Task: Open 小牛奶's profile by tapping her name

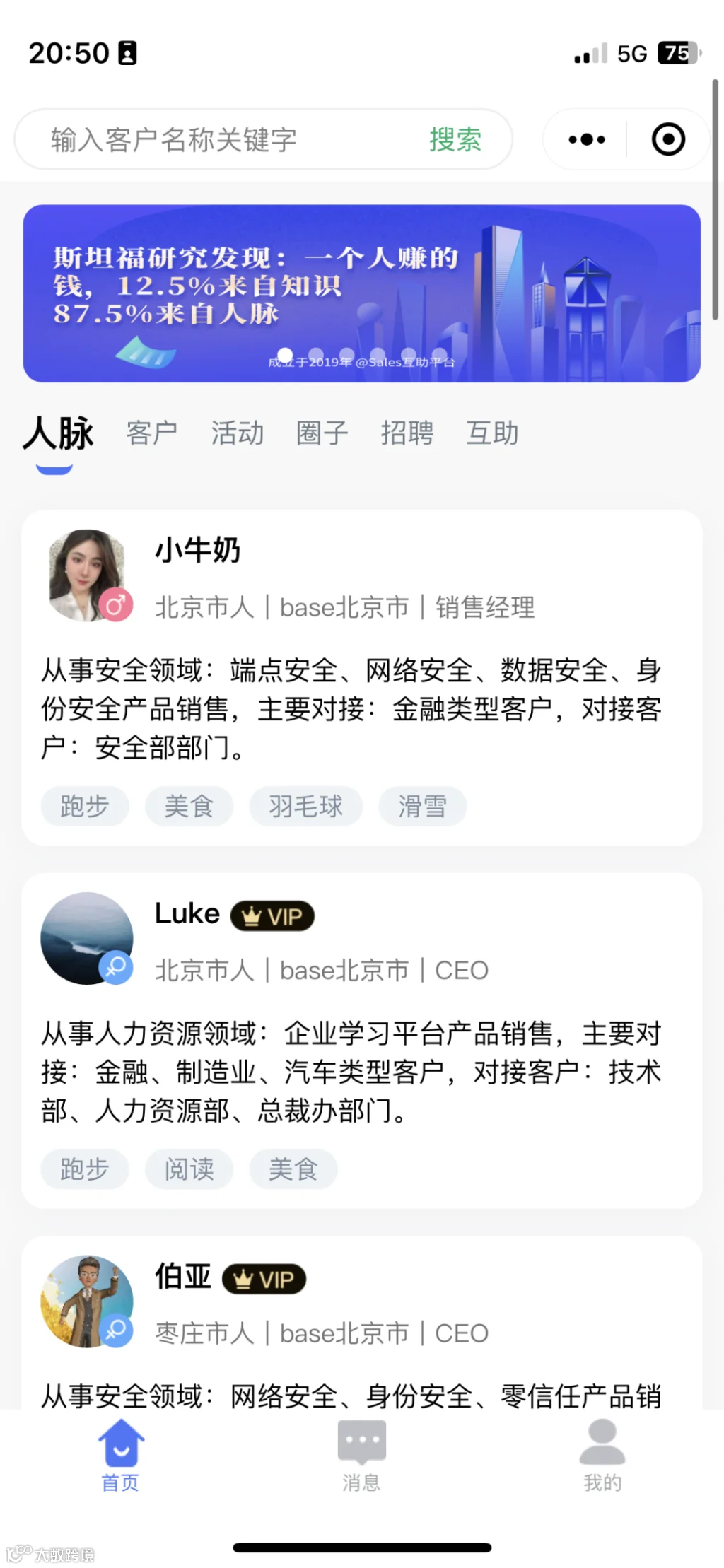Action: pyautogui.click(x=198, y=551)
